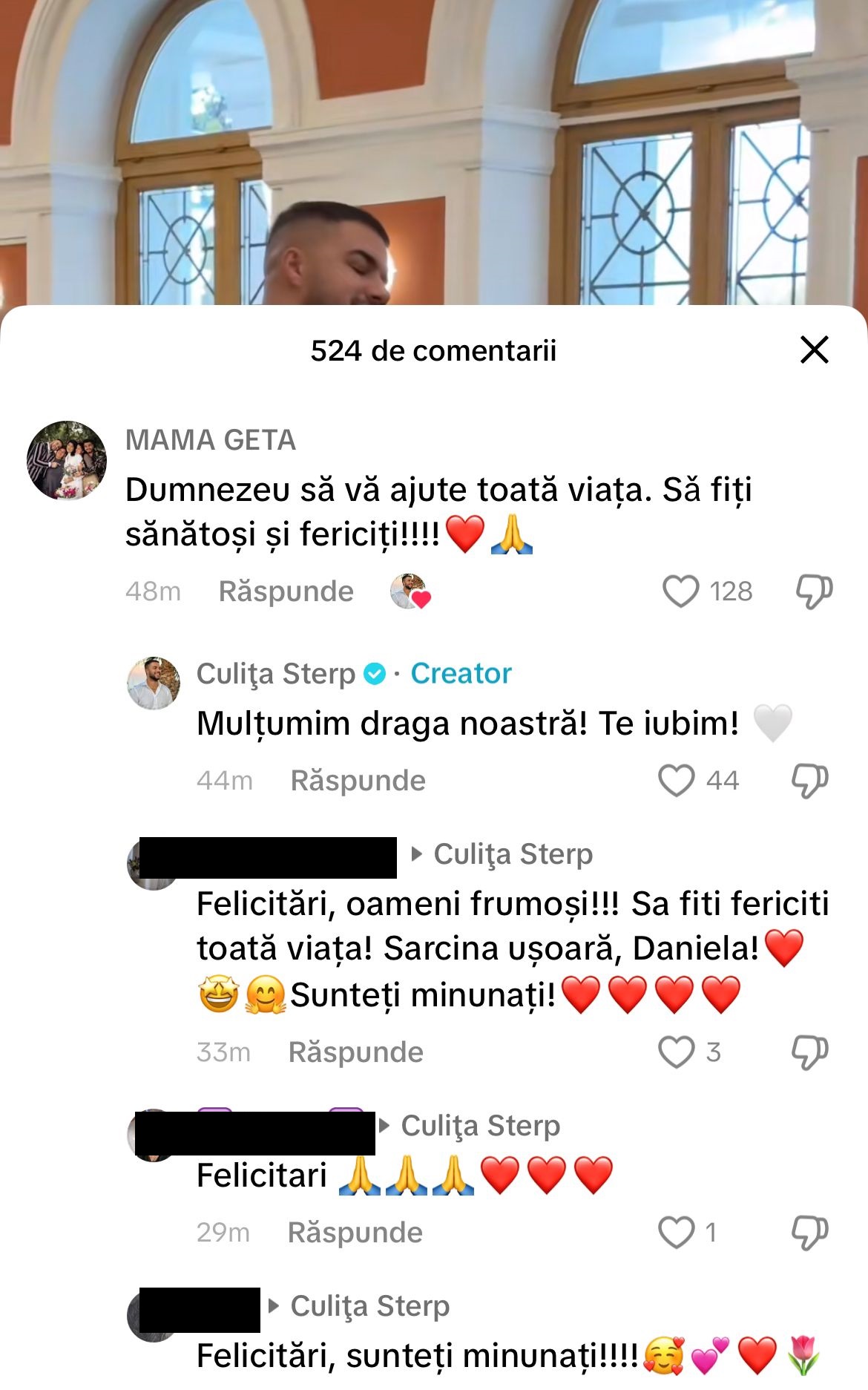Like the 29m 'Felicitari' comment

(x=676, y=1233)
